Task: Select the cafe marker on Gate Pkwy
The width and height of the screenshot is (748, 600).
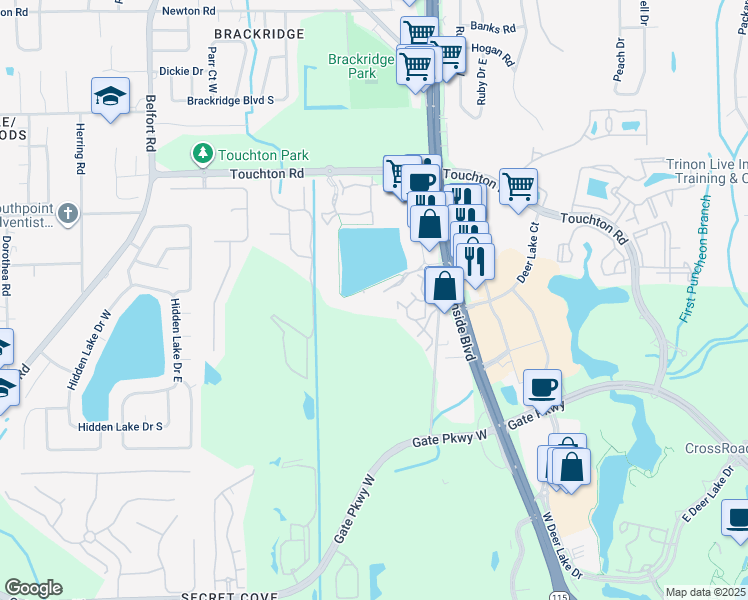Action: point(542,387)
